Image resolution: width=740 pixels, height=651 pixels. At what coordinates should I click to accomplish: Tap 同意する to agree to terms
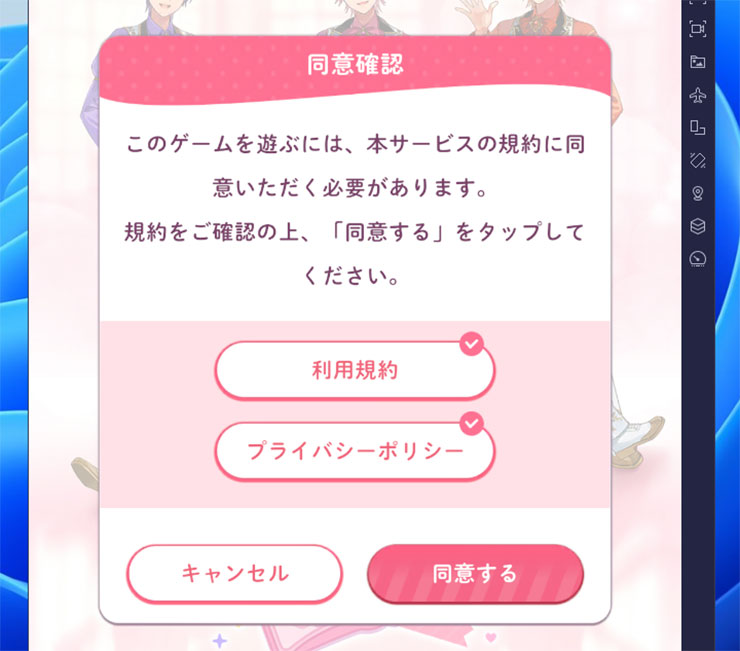pos(475,574)
